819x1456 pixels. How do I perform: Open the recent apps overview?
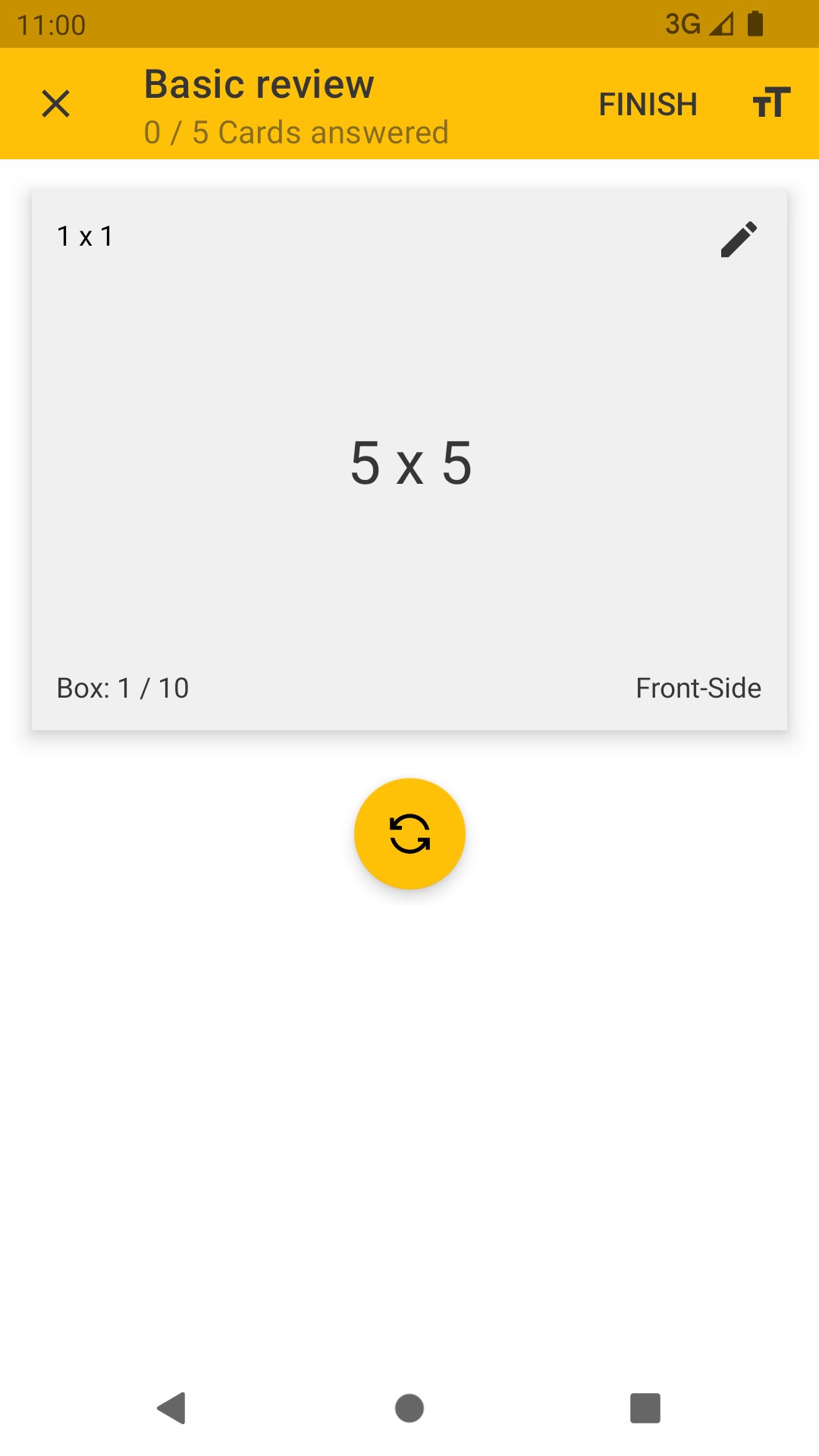645,1408
